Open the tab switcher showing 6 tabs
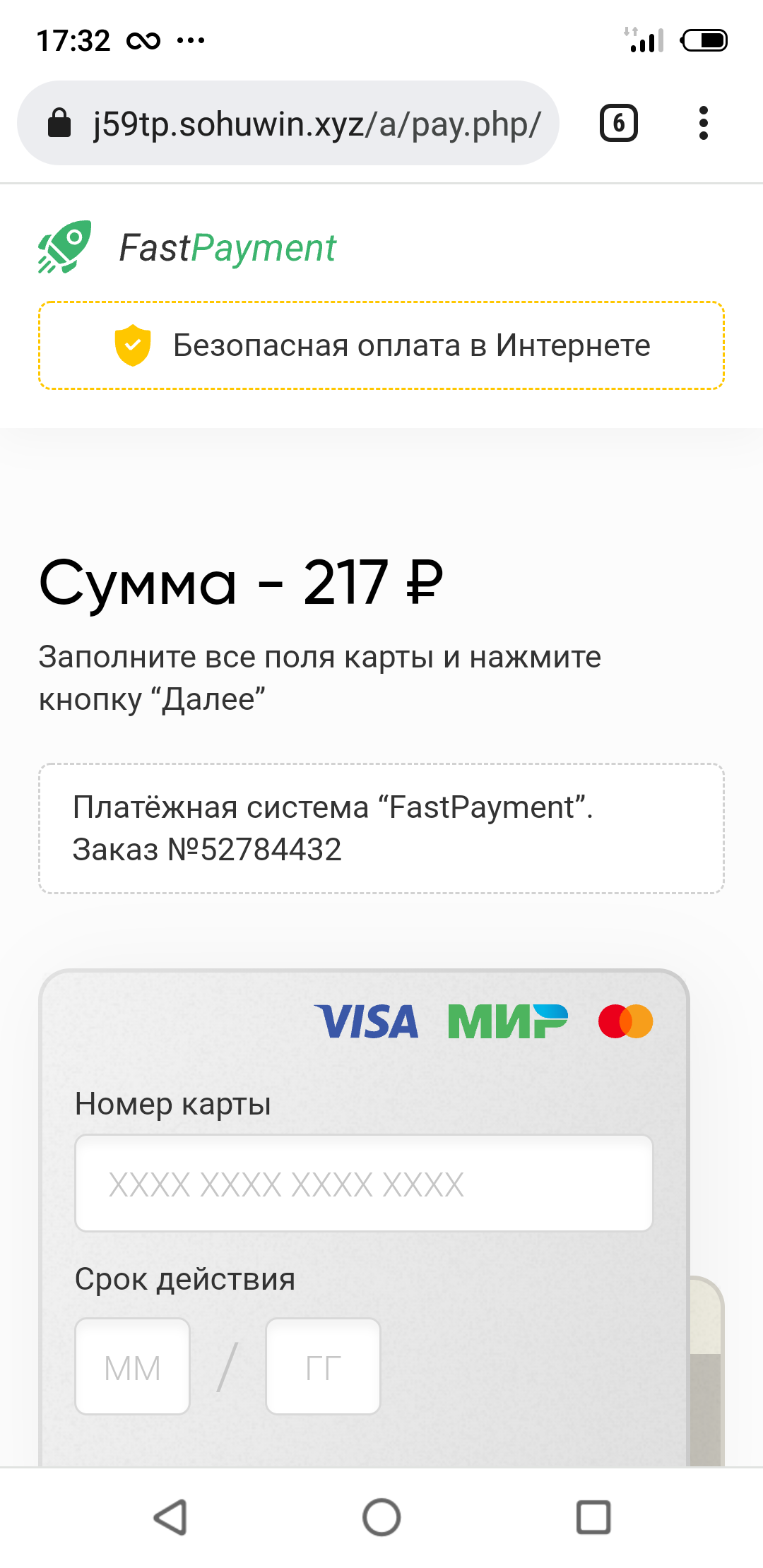The height and width of the screenshot is (1568, 763). tap(618, 124)
